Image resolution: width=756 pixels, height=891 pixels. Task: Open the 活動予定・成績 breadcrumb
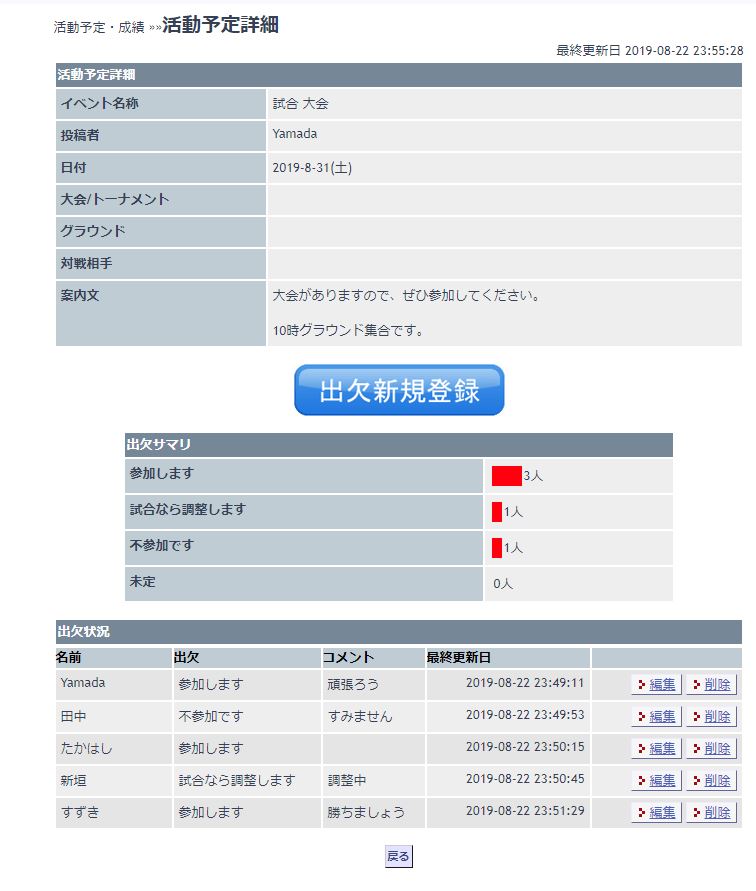tap(99, 27)
